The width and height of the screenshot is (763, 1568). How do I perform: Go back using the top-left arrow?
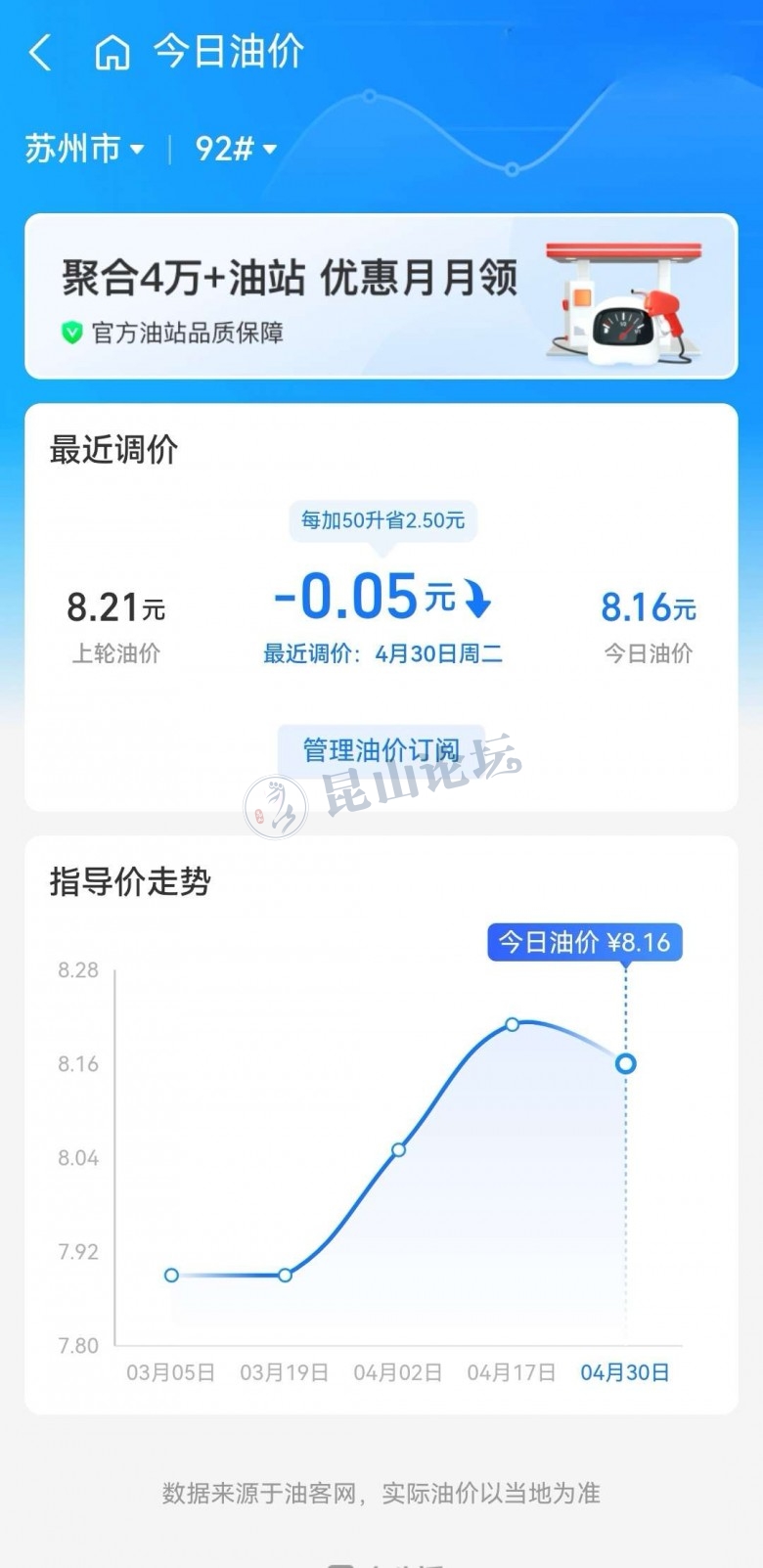tap(40, 53)
